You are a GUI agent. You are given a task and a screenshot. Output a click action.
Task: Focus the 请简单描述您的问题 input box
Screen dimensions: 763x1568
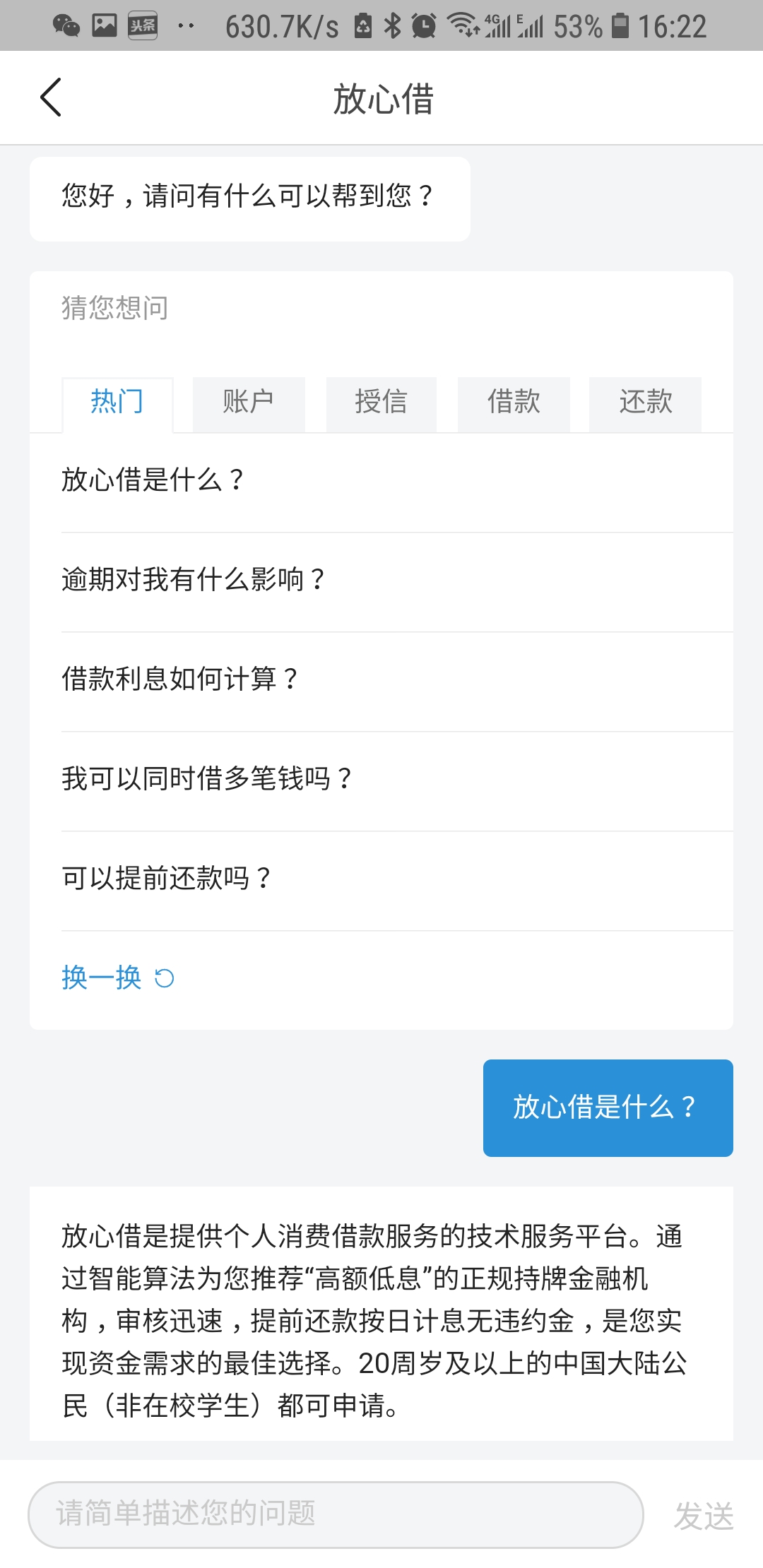336,1514
